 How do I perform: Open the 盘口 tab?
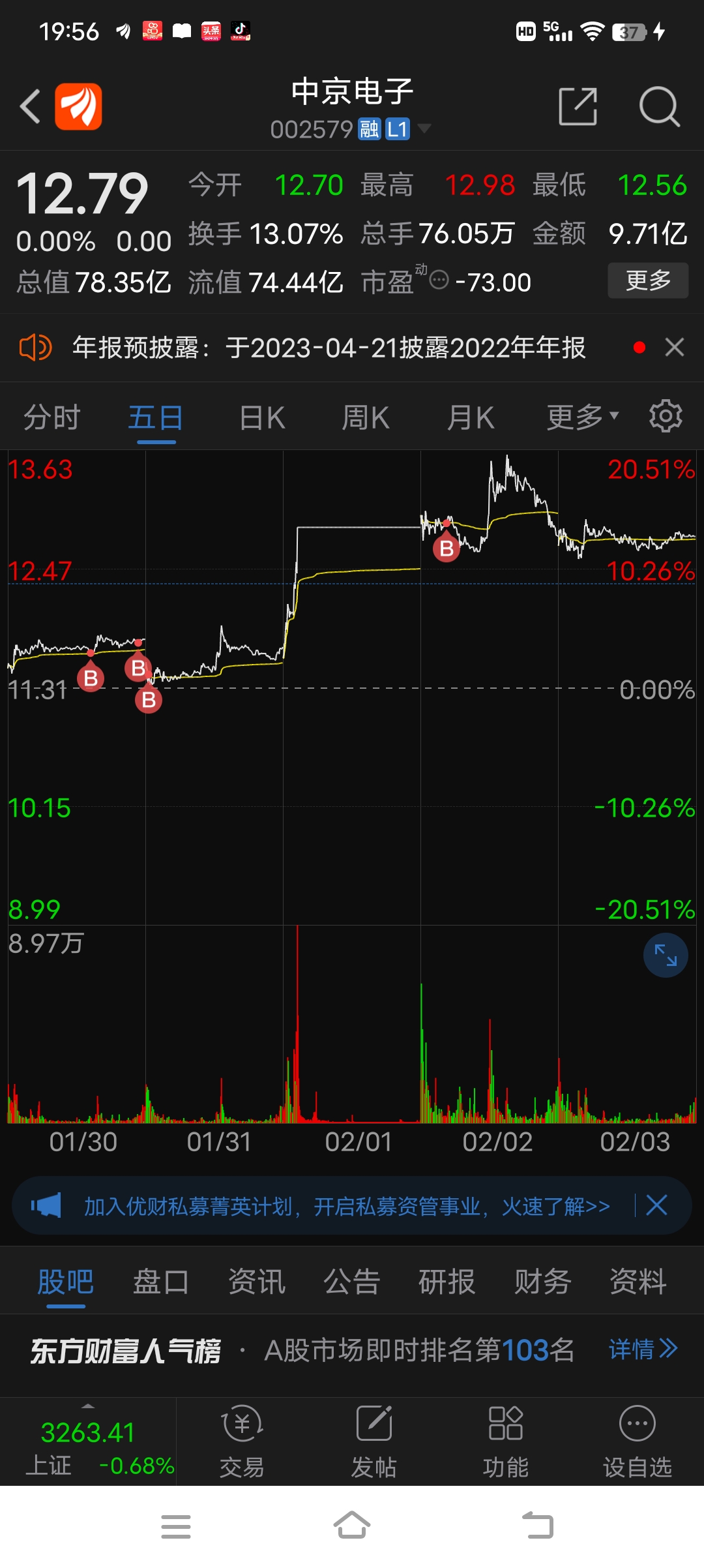[161, 1282]
